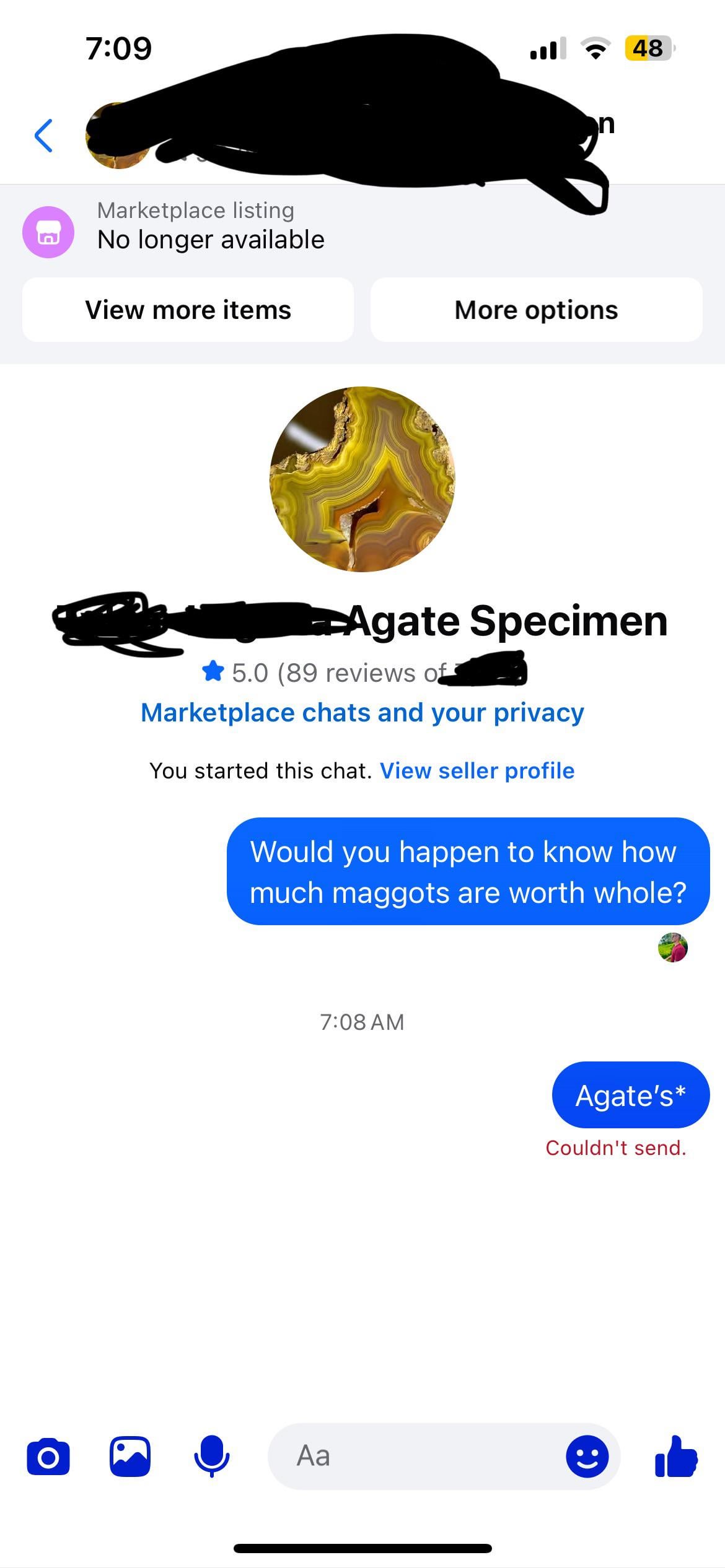Open the emoji picker
This screenshot has width=725, height=1568.
[x=587, y=1457]
